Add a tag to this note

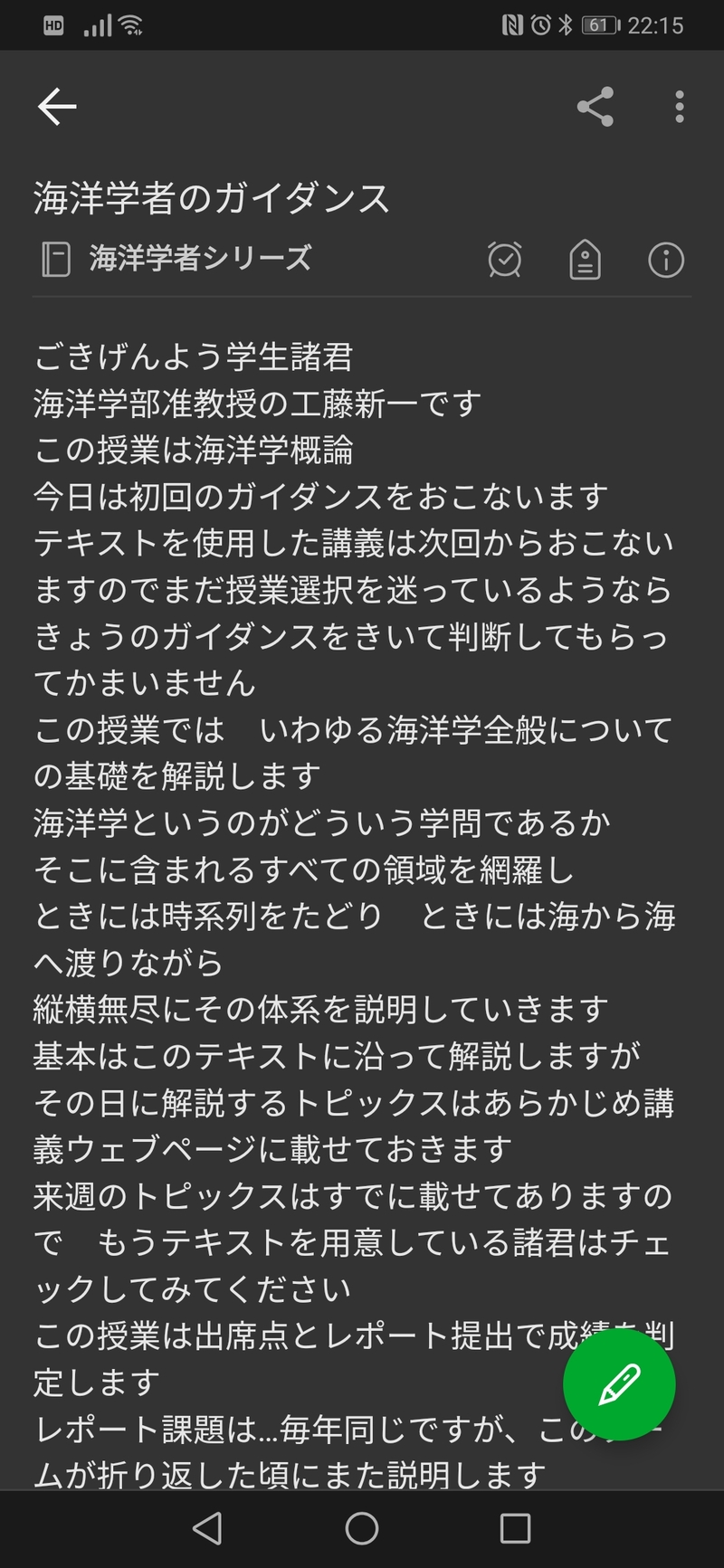(585, 261)
